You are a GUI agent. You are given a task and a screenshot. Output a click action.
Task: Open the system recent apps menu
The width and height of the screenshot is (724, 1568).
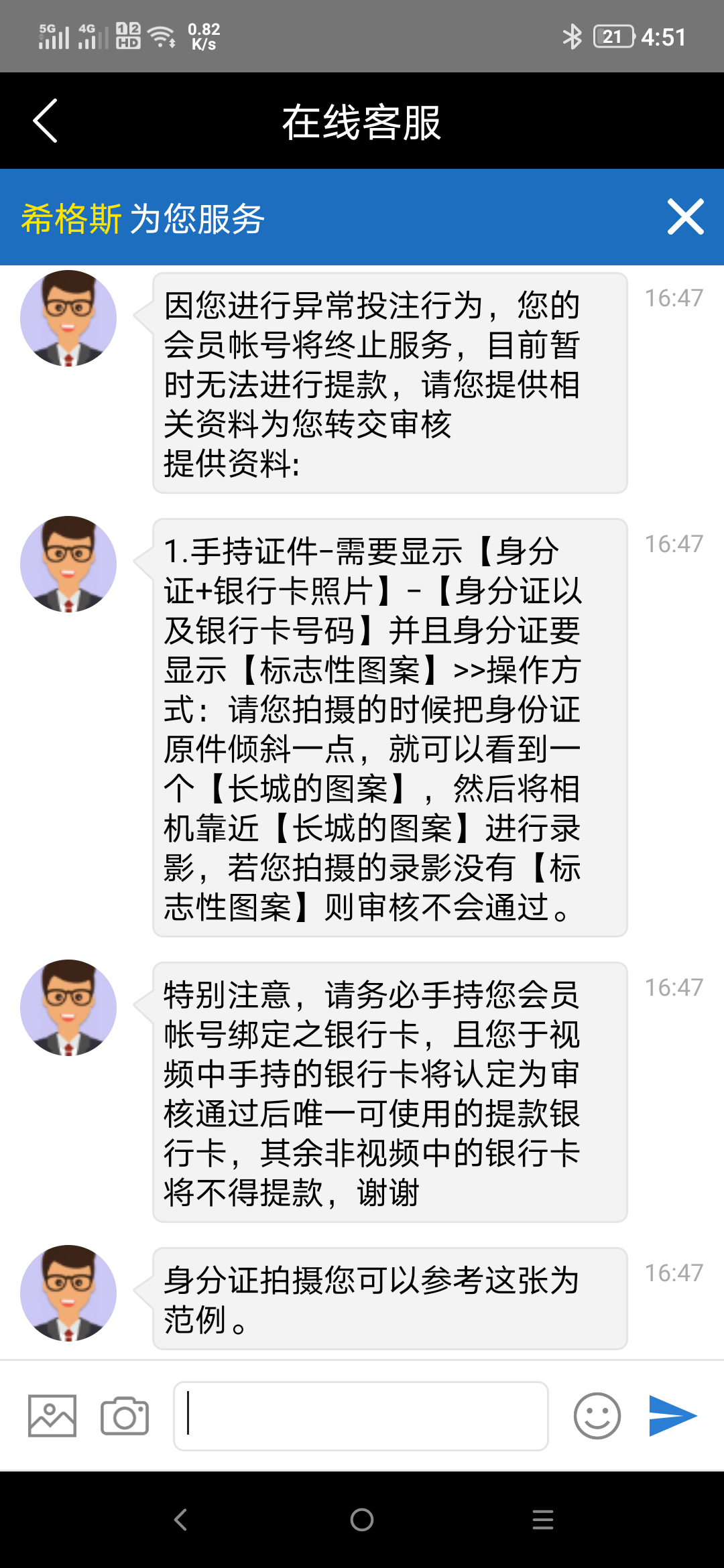(543, 1520)
